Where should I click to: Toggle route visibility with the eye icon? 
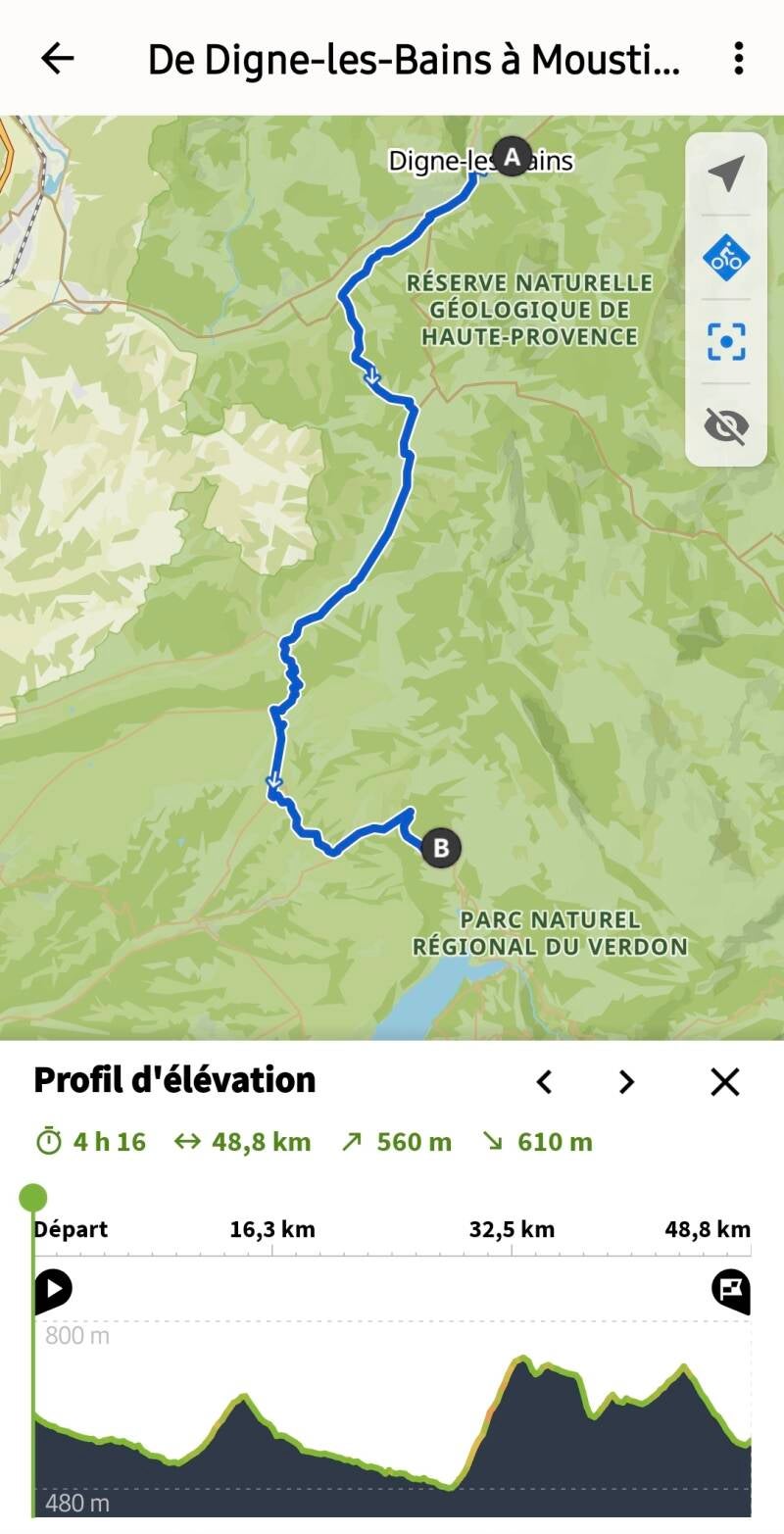click(x=725, y=425)
